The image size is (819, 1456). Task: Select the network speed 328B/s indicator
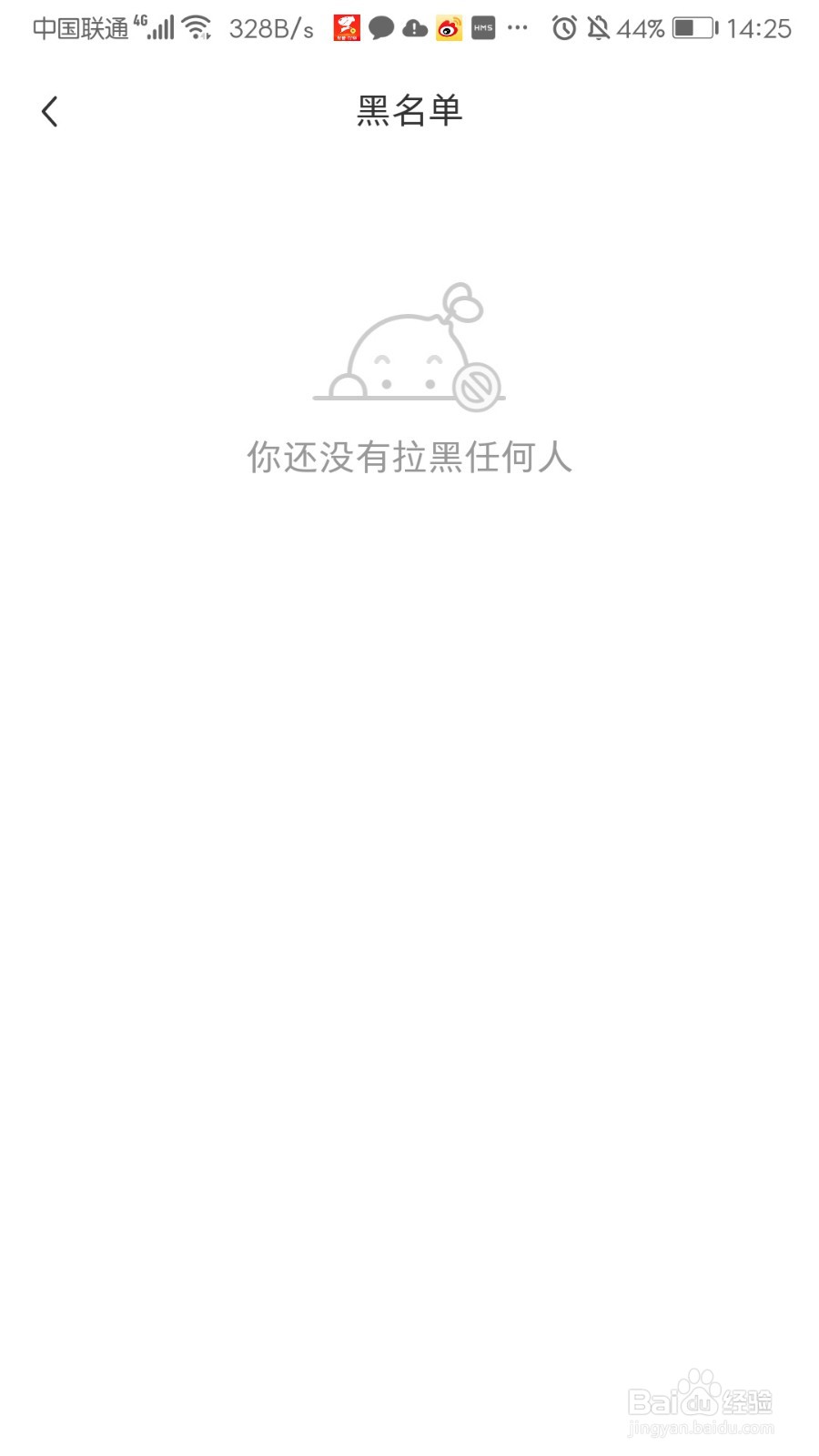[x=271, y=28]
